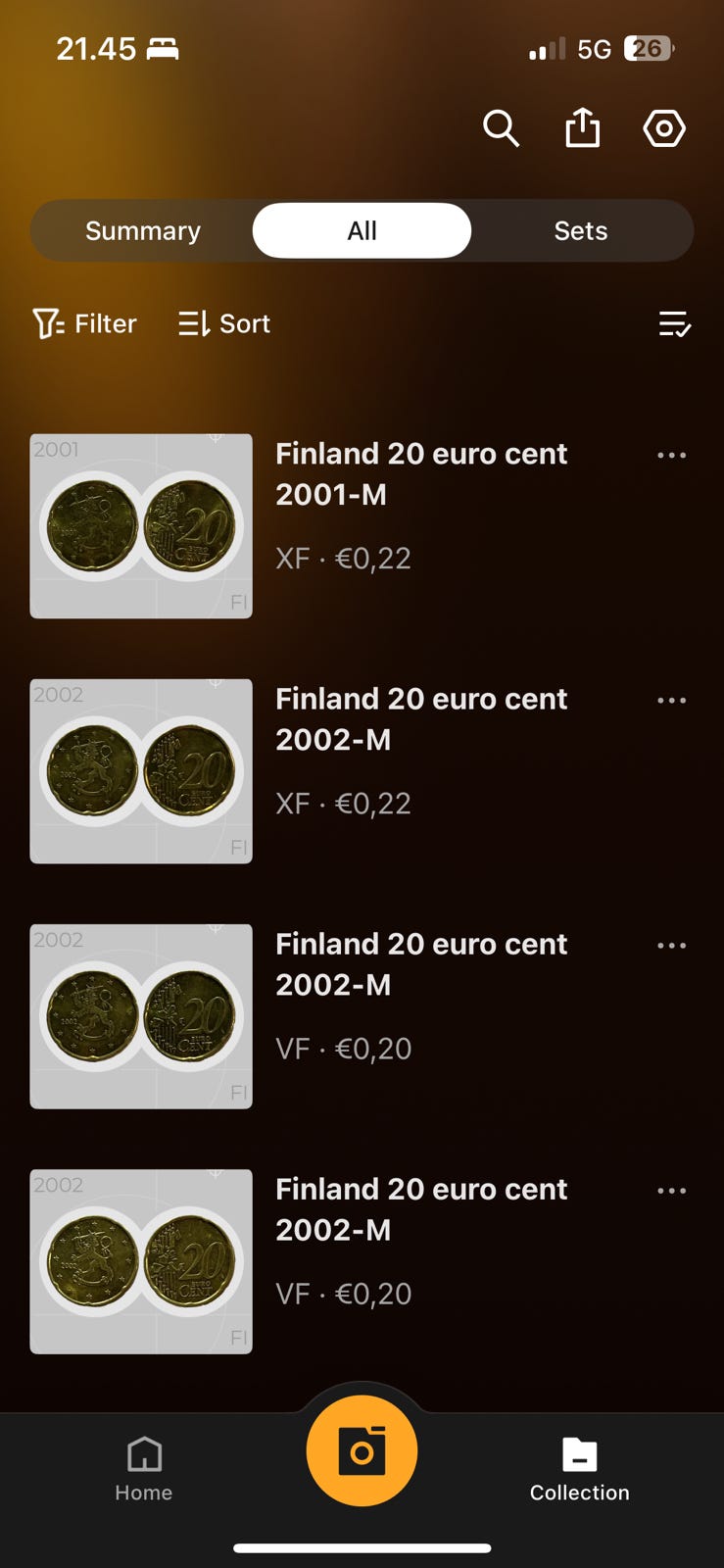Open the settings hexagon icon
This screenshot has height=1568, width=724.
coord(663,128)
